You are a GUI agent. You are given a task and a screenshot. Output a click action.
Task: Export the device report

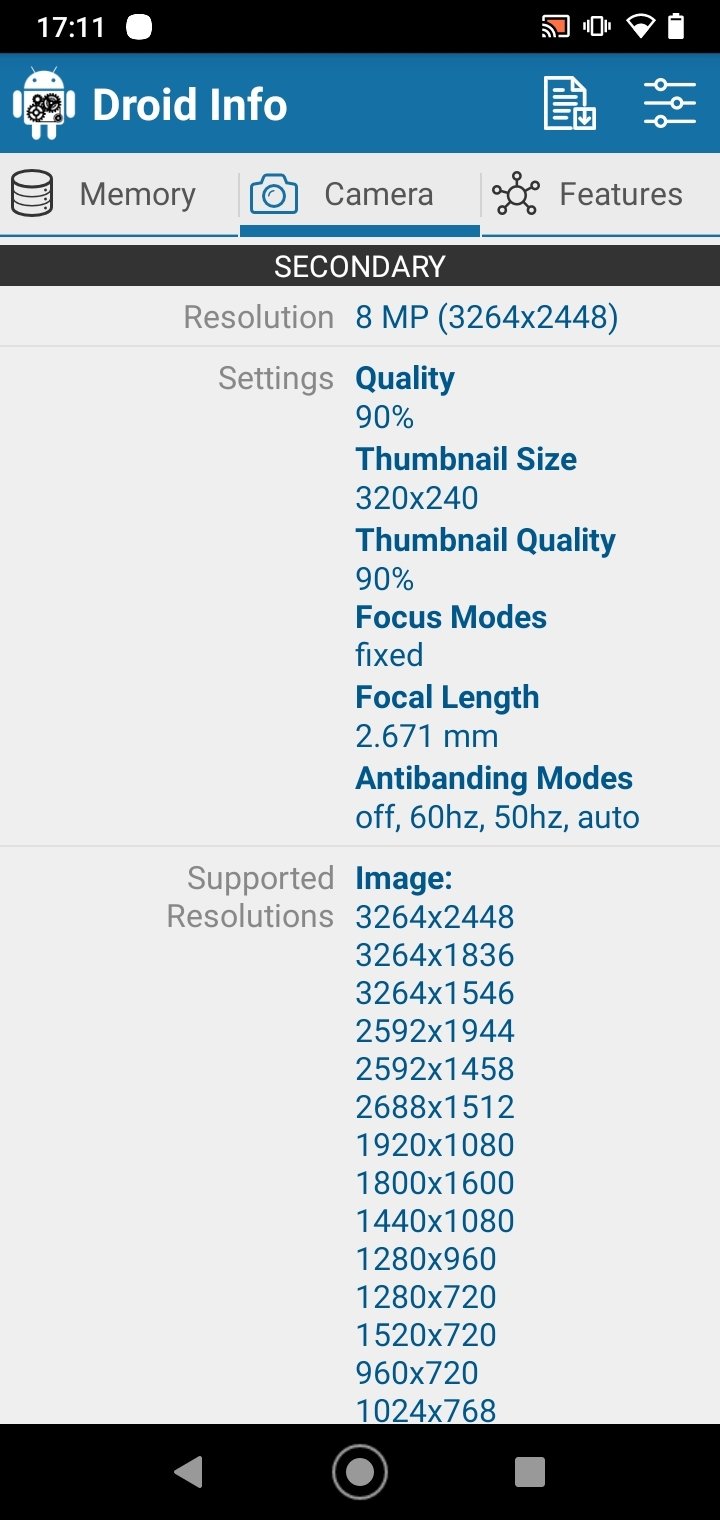(570, 103)
